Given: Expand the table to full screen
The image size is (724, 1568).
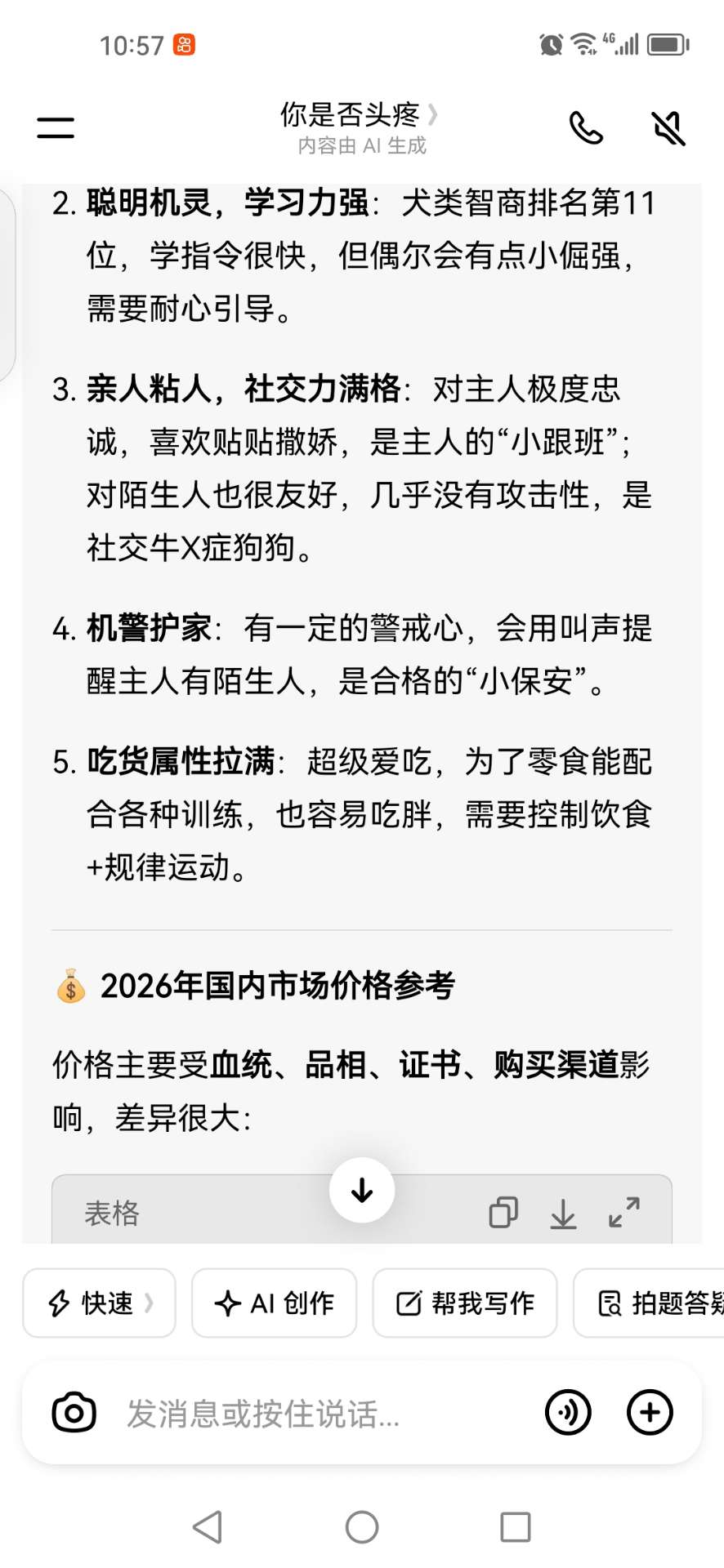Looking at the screenshot, I should click(624, 1213).
